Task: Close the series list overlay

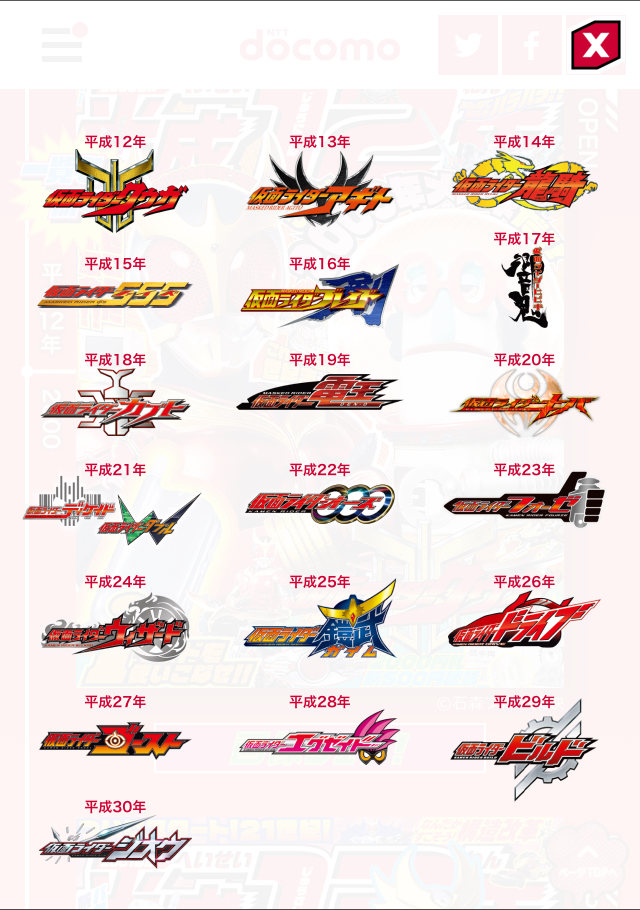Action: coord(595,45)
